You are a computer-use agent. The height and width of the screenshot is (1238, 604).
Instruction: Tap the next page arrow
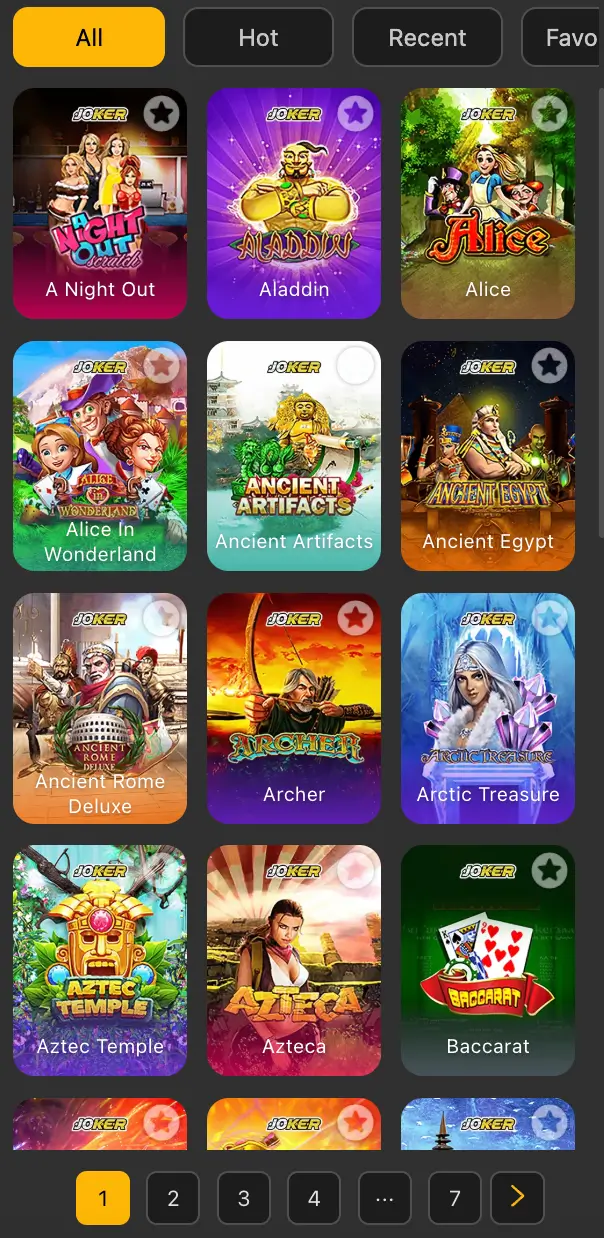(517, 1198)
